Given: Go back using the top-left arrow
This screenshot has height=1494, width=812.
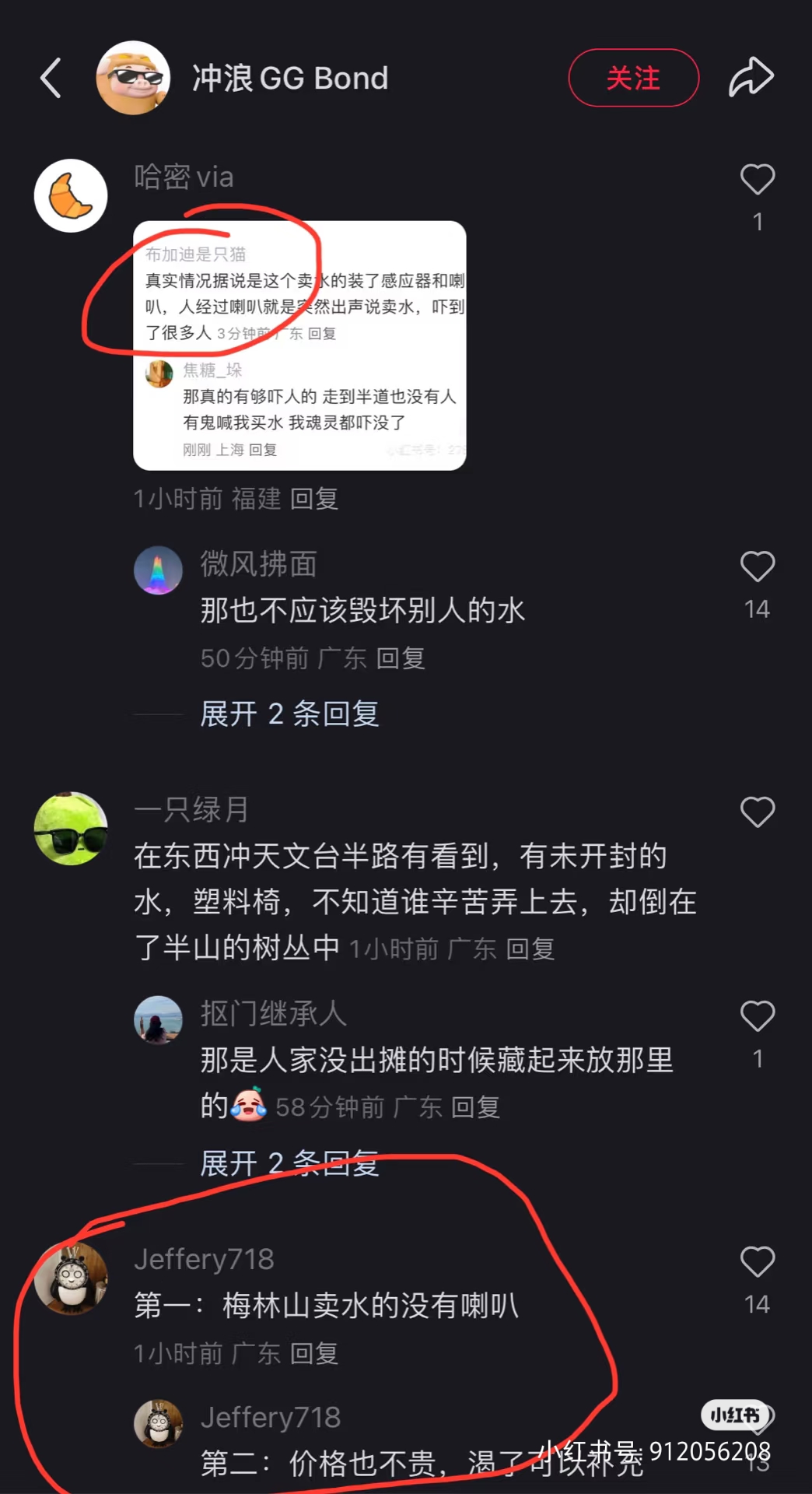Looking at the screenshot, I should [51, 78].
